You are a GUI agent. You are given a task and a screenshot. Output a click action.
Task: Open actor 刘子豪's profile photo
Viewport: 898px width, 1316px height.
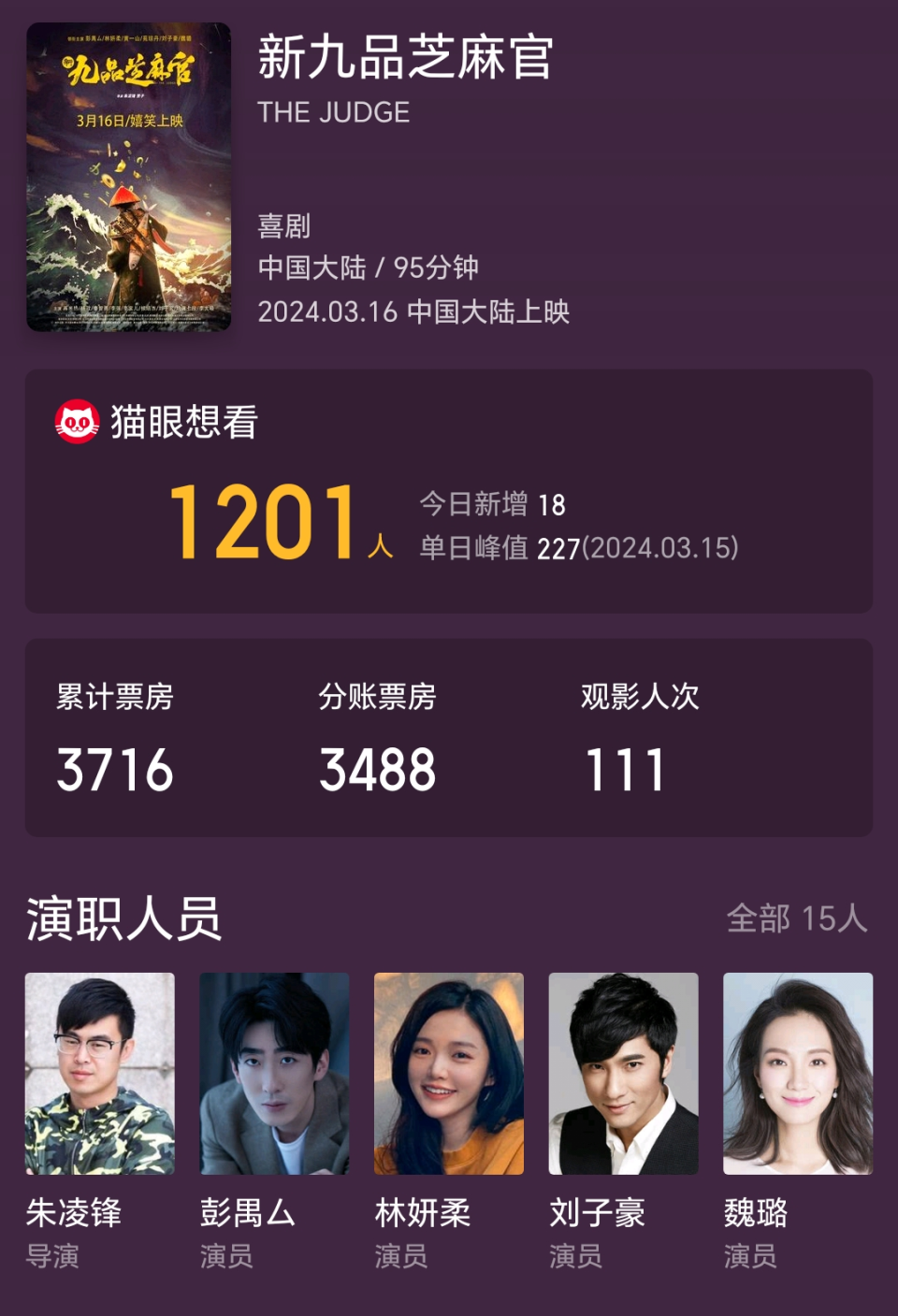pos(624,1077)
